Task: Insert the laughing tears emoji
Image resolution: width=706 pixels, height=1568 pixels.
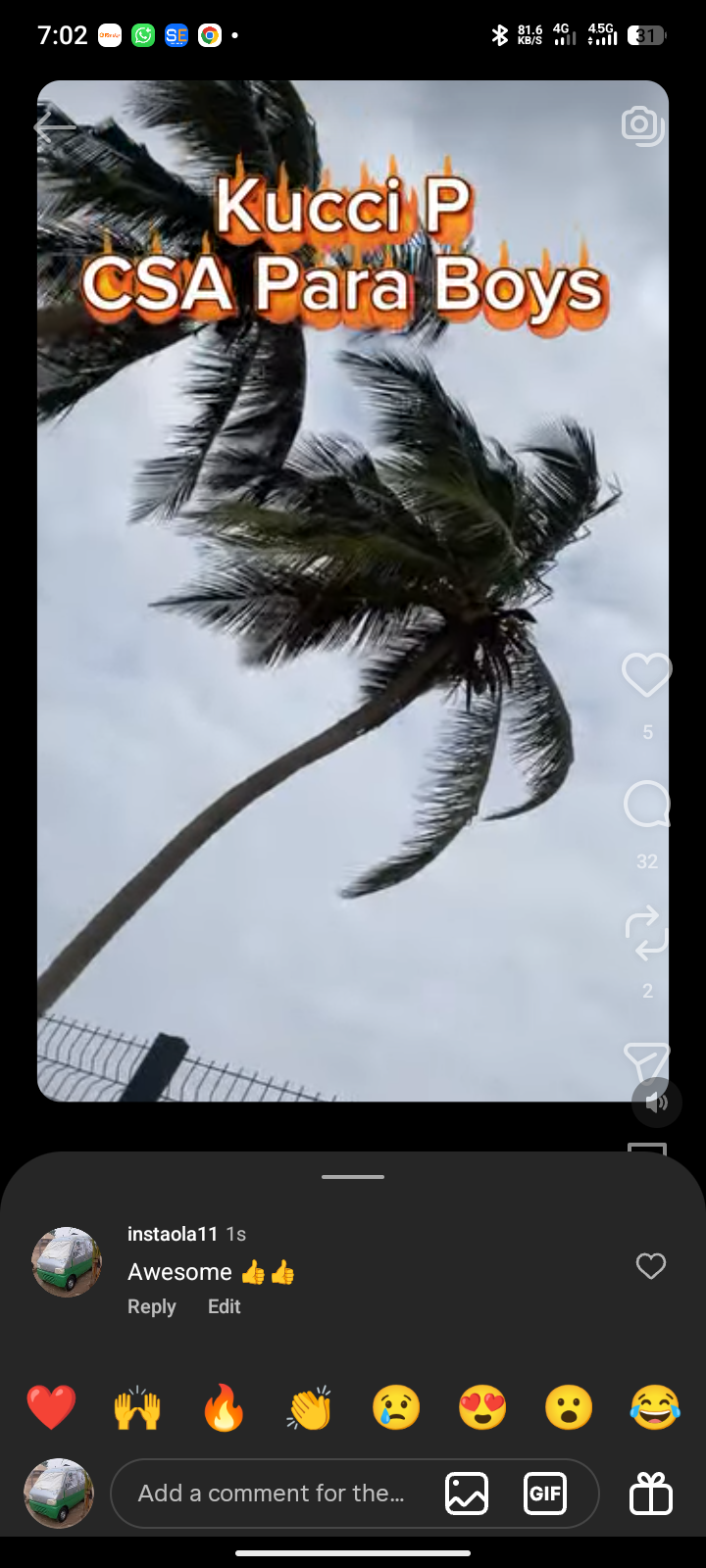Action: coord(655,1407)
